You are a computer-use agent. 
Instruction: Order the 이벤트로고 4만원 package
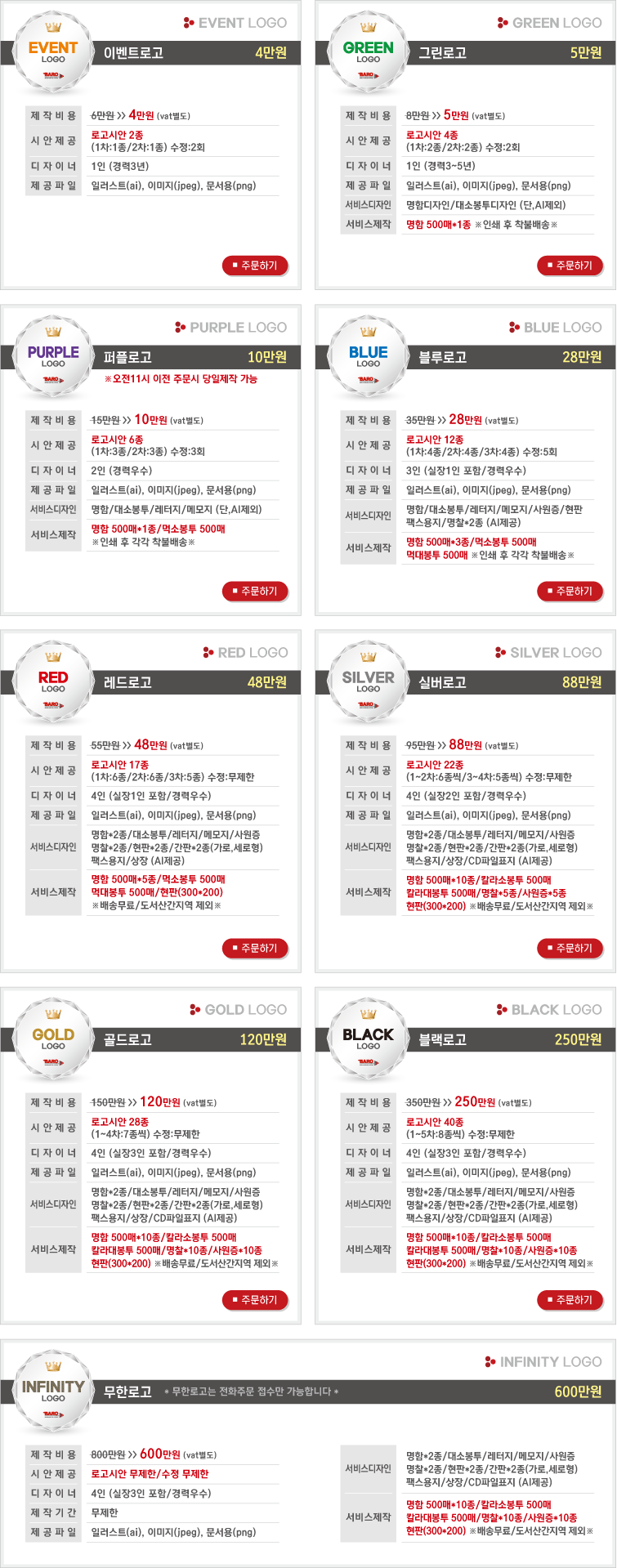click(x=255, y=266)
